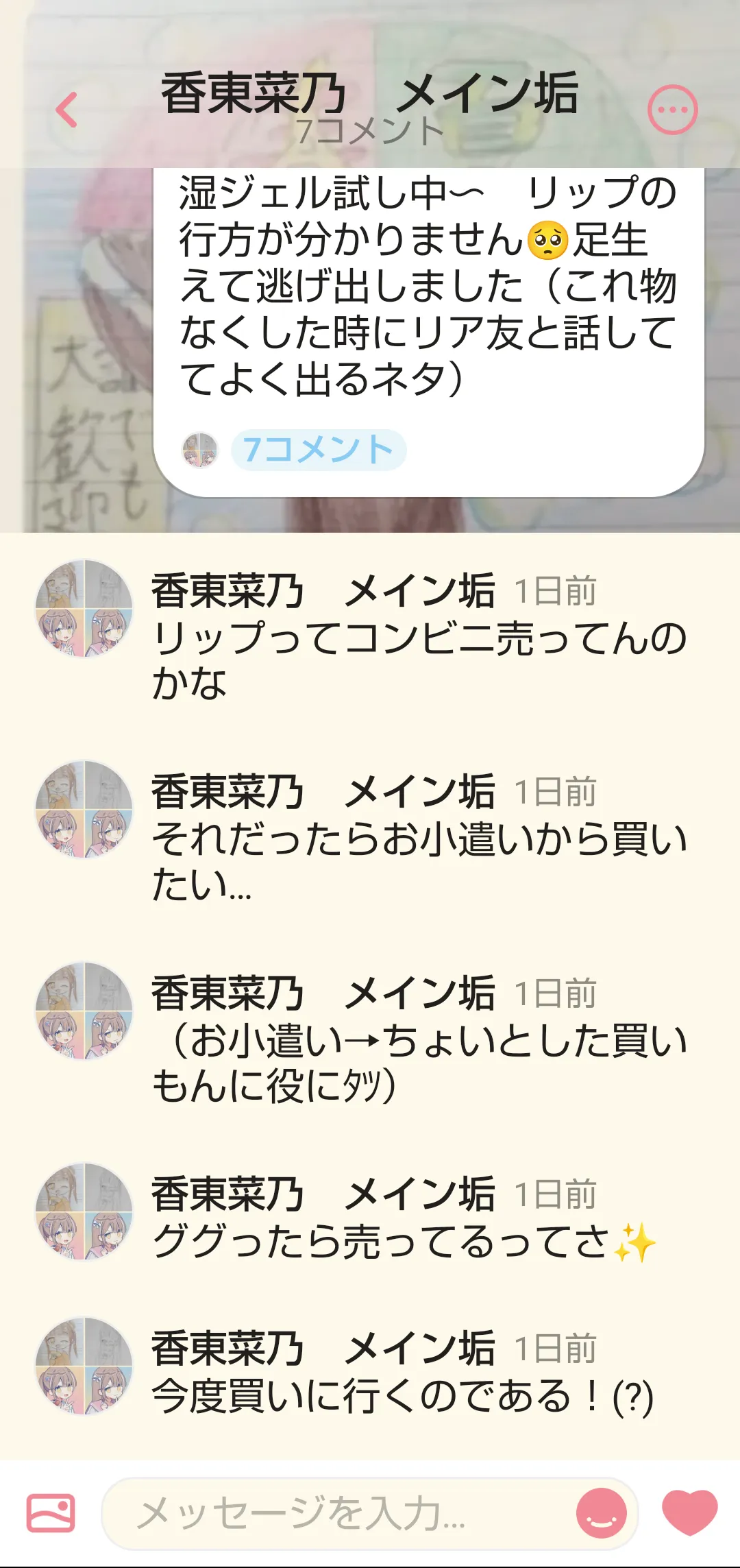Tap the 7コメント chip in the post
Screen dimensions: 740x1568
(x=319, y=450)
